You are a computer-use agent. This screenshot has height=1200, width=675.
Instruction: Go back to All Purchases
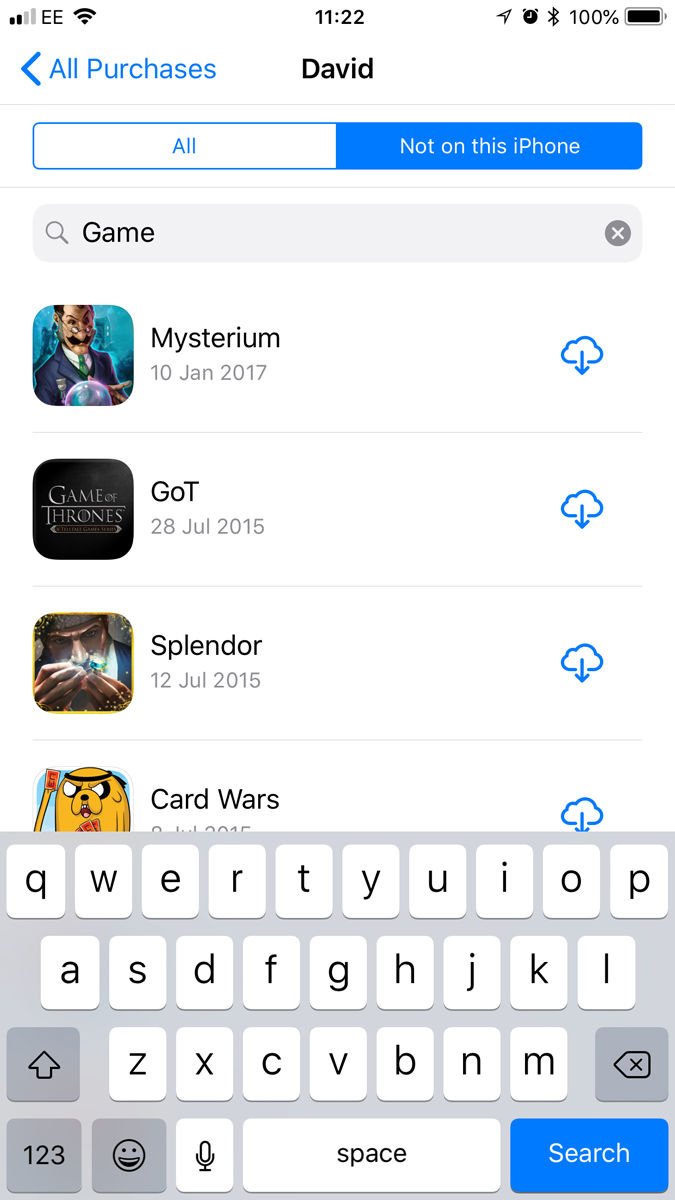point(118,69)
